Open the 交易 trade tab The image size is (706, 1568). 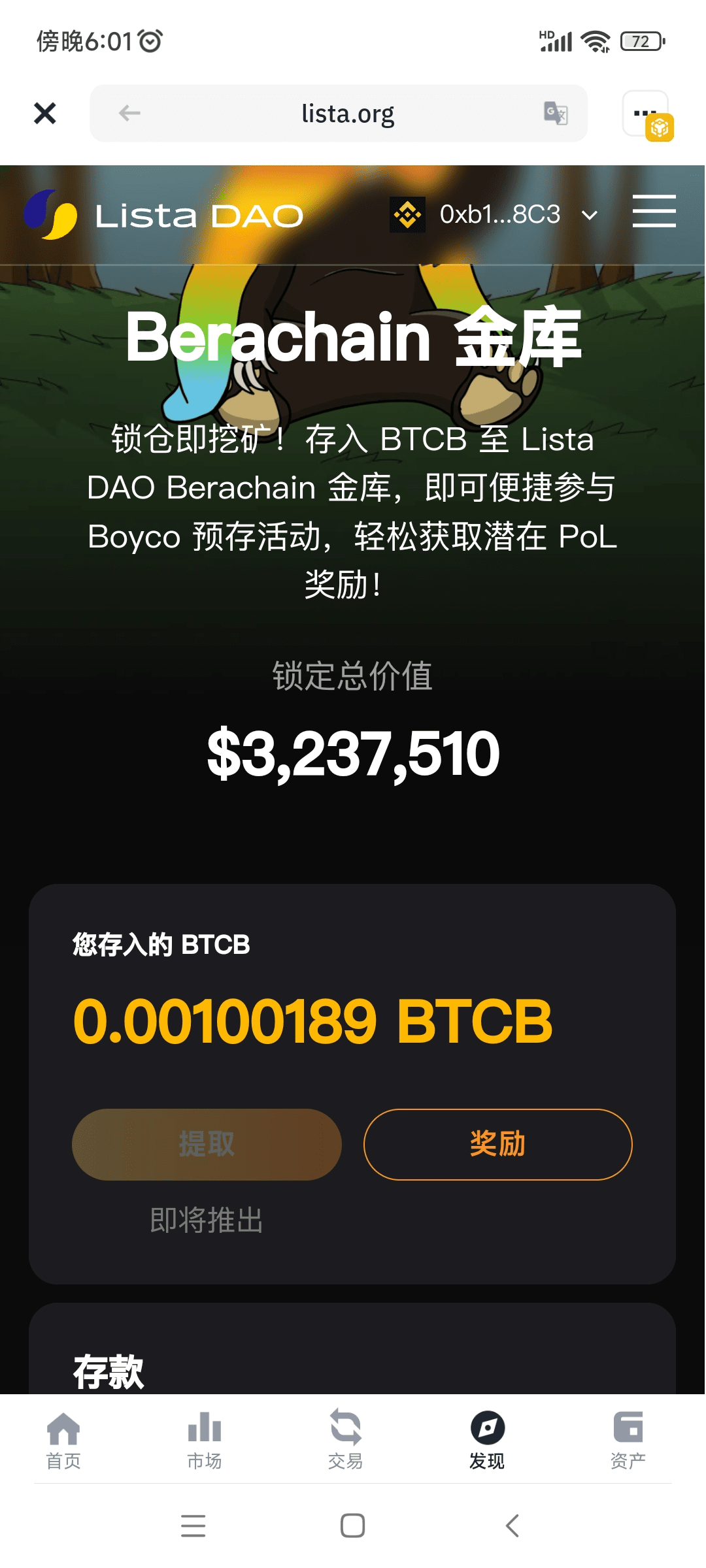coord(345,1441)
